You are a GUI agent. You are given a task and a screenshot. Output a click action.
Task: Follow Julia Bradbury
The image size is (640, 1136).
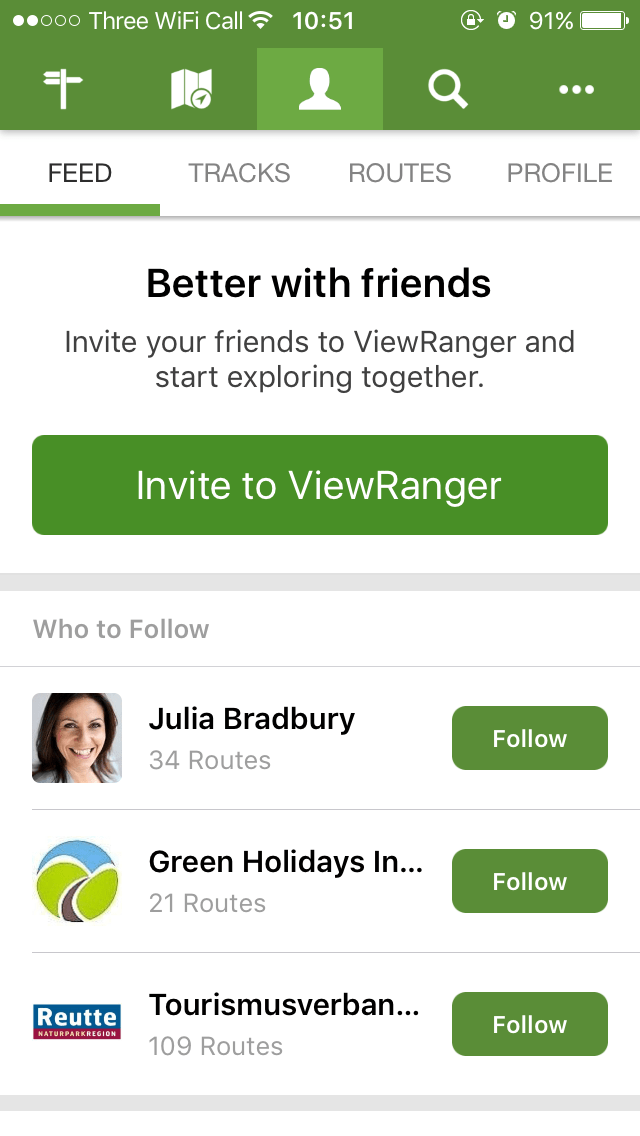tap(529, 739)
